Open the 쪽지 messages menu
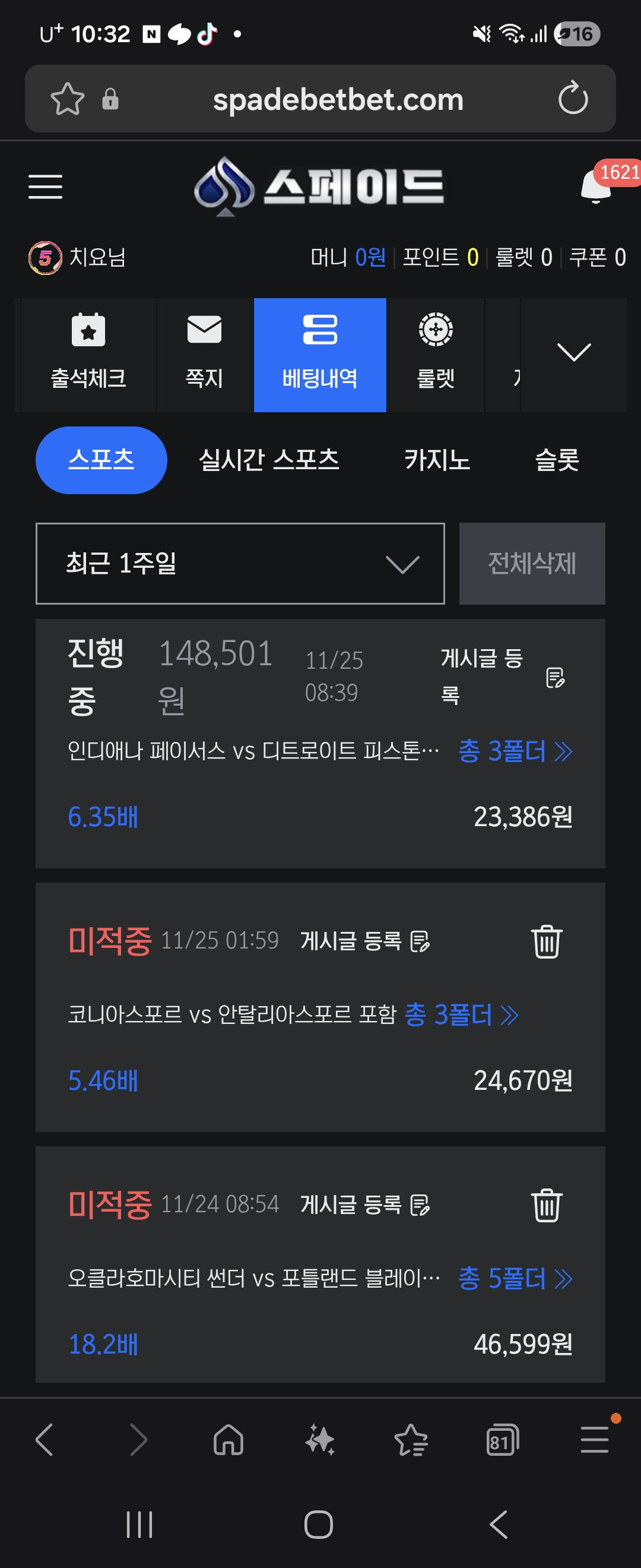Viewport: 641px width, 1568px height. [204, 354]
